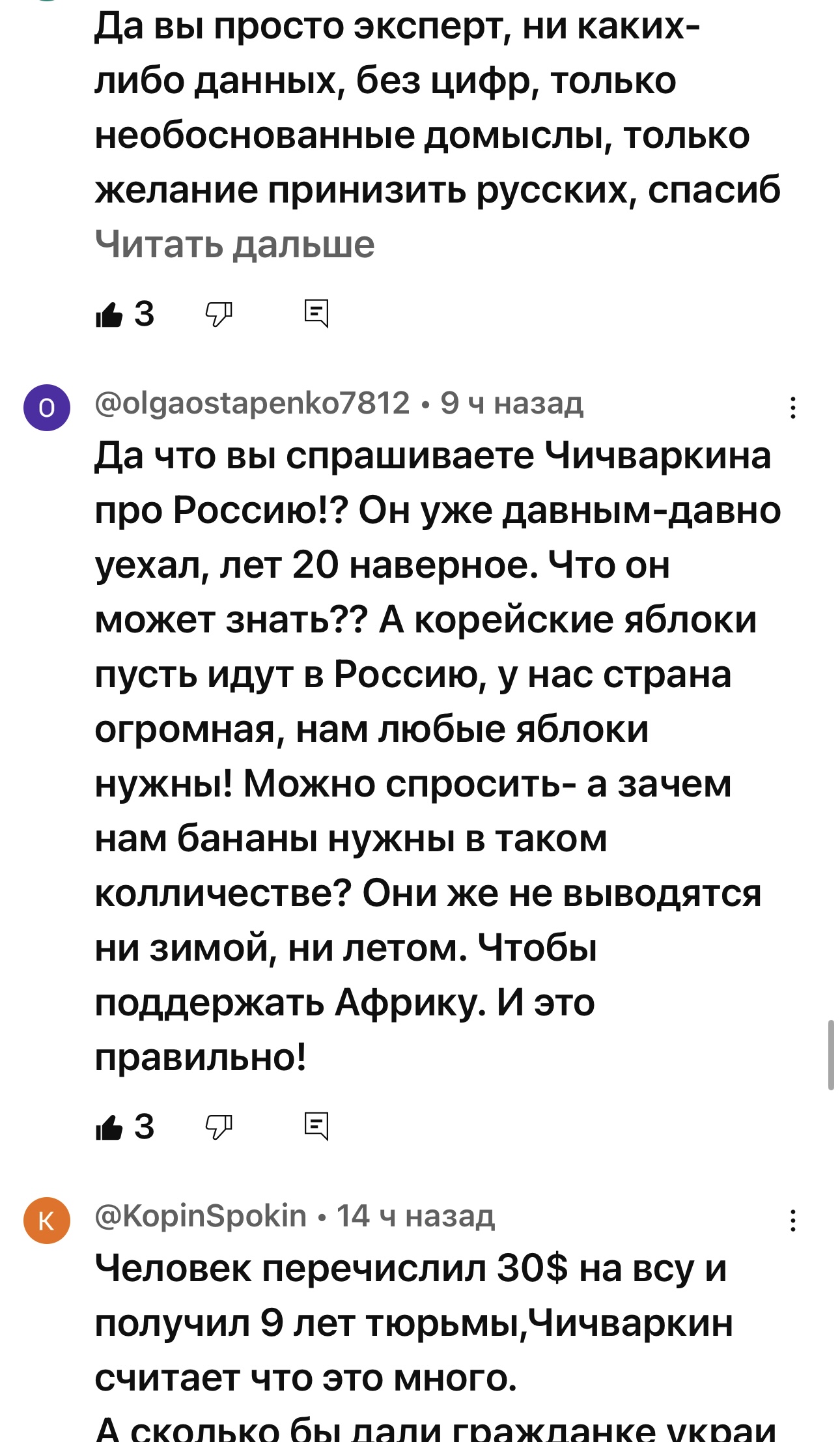Dislike olgaostapenko7812's comment

[219, 1127]
